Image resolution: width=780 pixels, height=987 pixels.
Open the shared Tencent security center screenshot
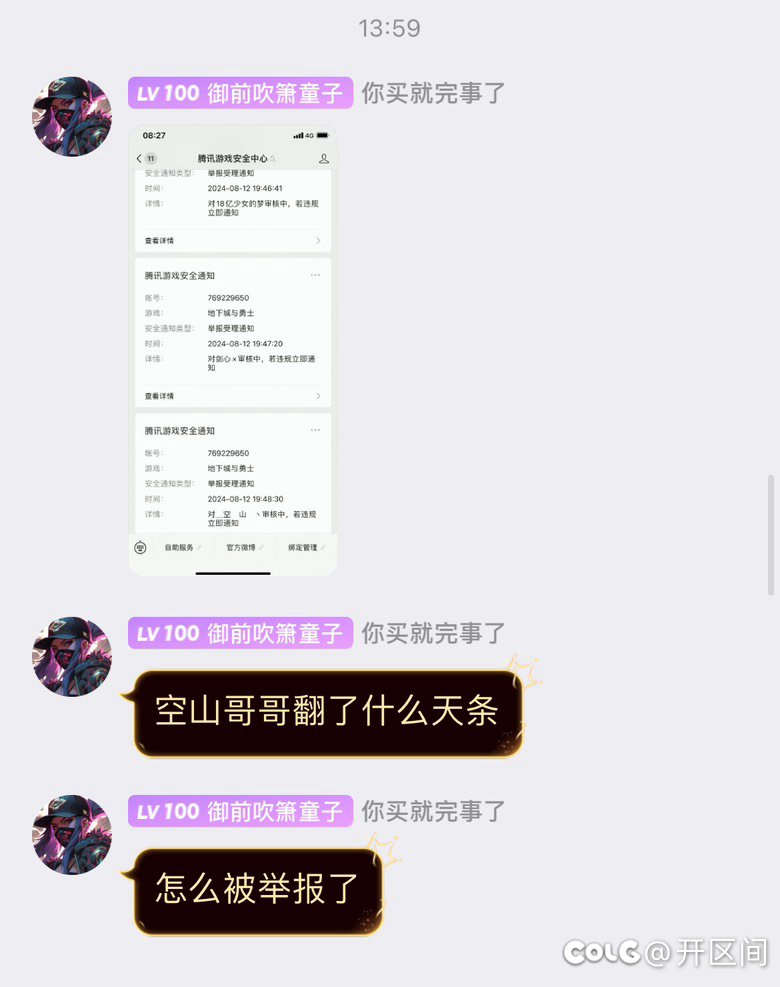coord(233,350)
